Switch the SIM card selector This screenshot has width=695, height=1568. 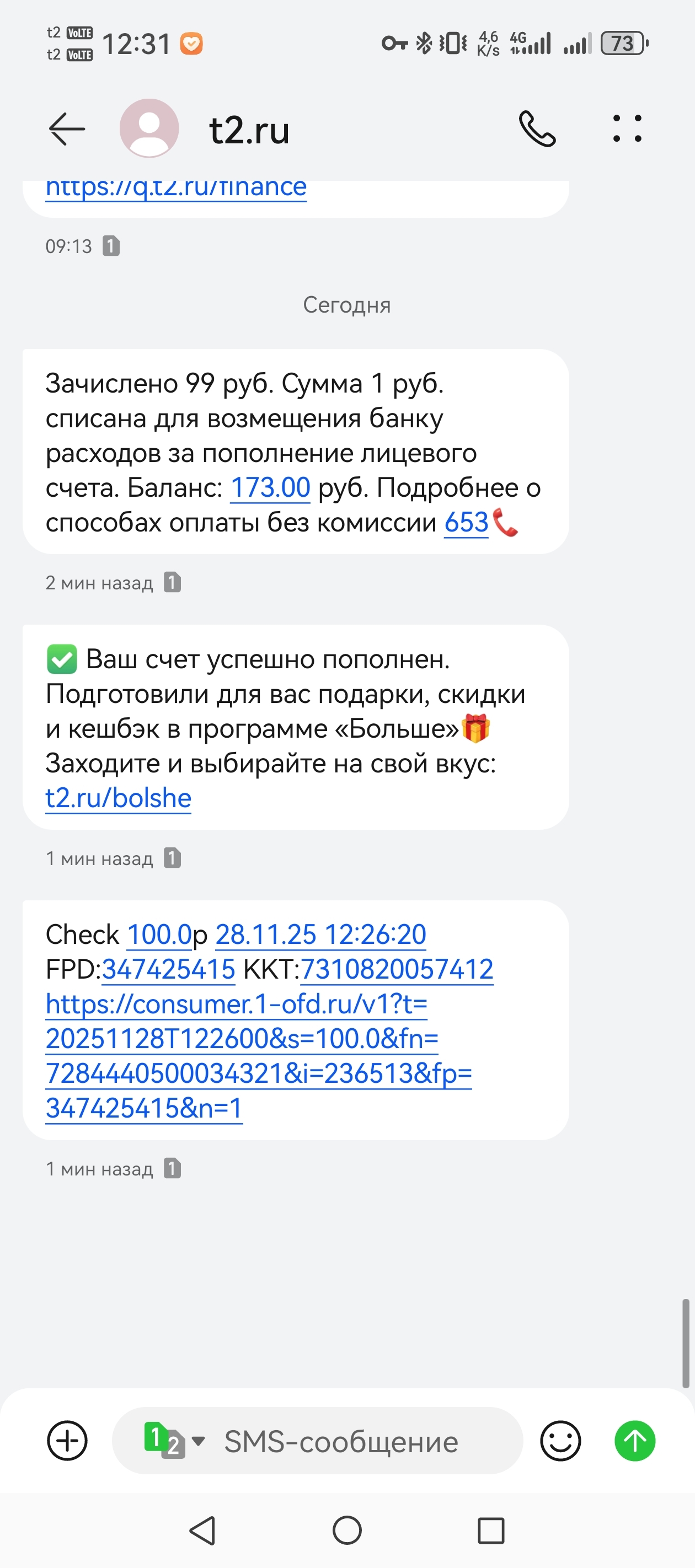(173, 1441)
